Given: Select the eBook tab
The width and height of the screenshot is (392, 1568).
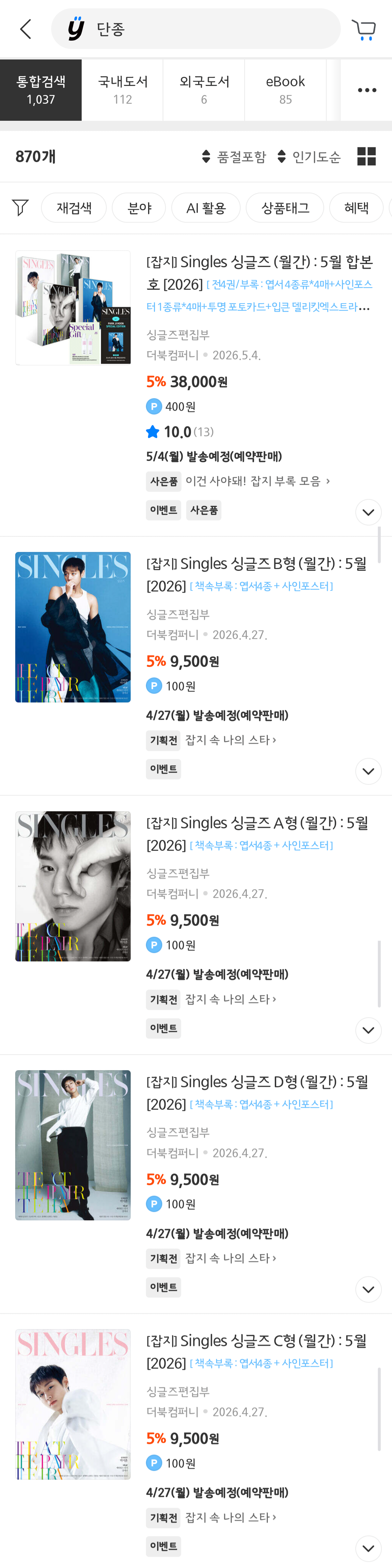Looking at the screenshot, I should (x=285, y=90).
